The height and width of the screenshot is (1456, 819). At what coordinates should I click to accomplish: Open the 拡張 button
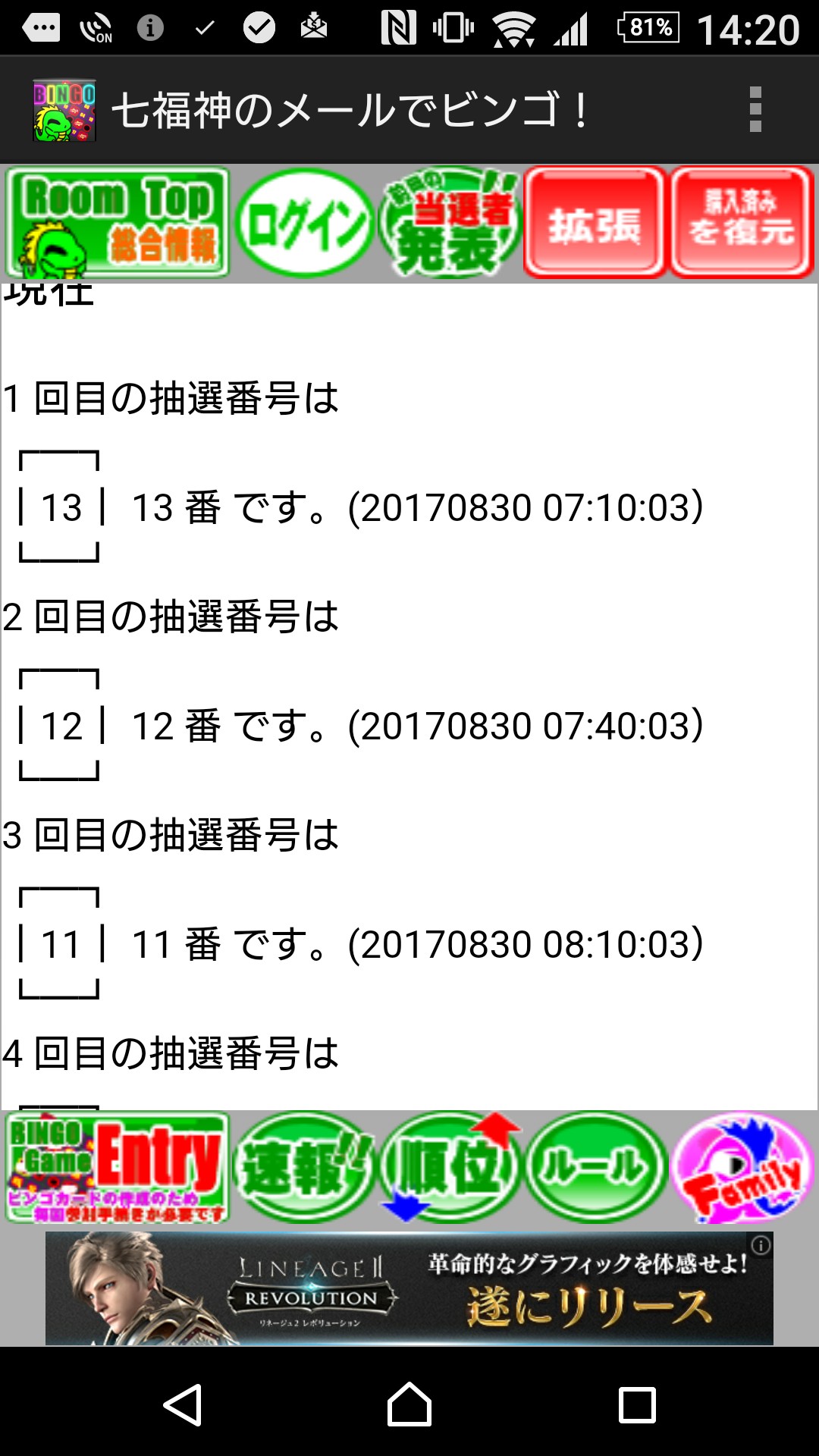point(595,223)
